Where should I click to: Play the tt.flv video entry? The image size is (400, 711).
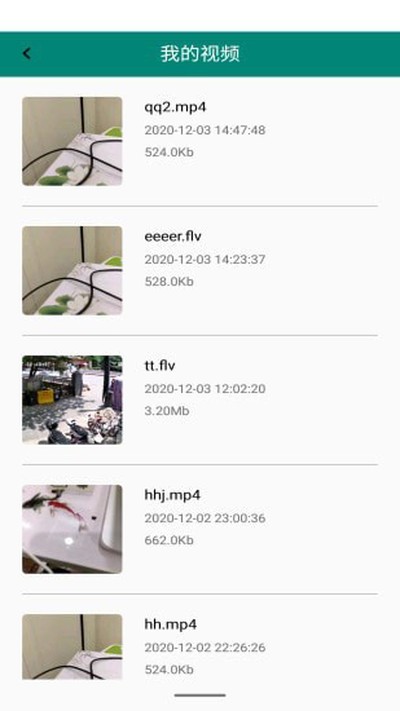200,400
